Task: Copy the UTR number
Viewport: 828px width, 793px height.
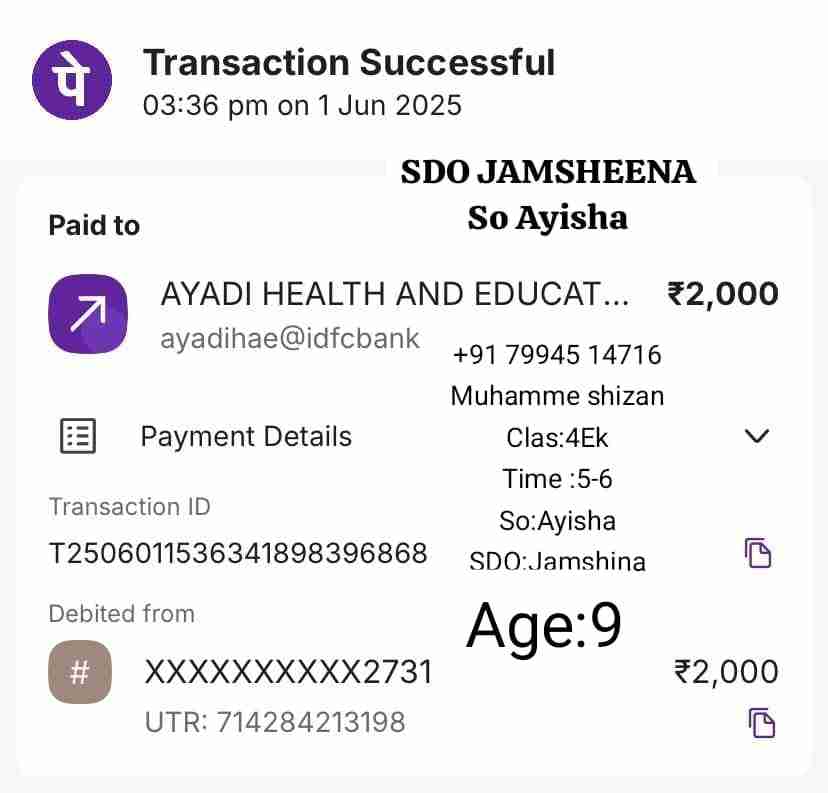Action: coord(761,722)
